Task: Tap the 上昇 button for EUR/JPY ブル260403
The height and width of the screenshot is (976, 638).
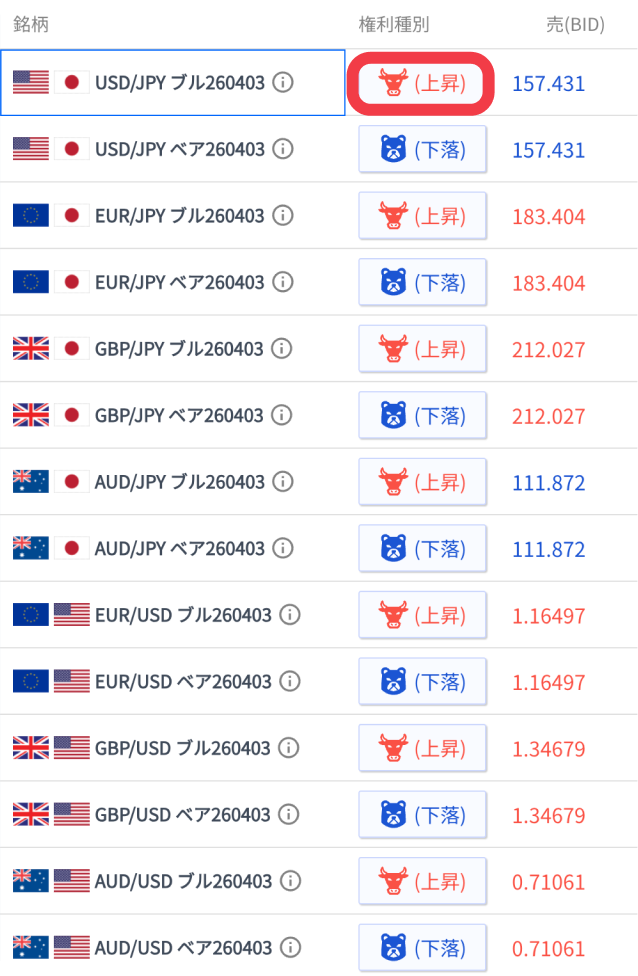Action: [422, 216]
